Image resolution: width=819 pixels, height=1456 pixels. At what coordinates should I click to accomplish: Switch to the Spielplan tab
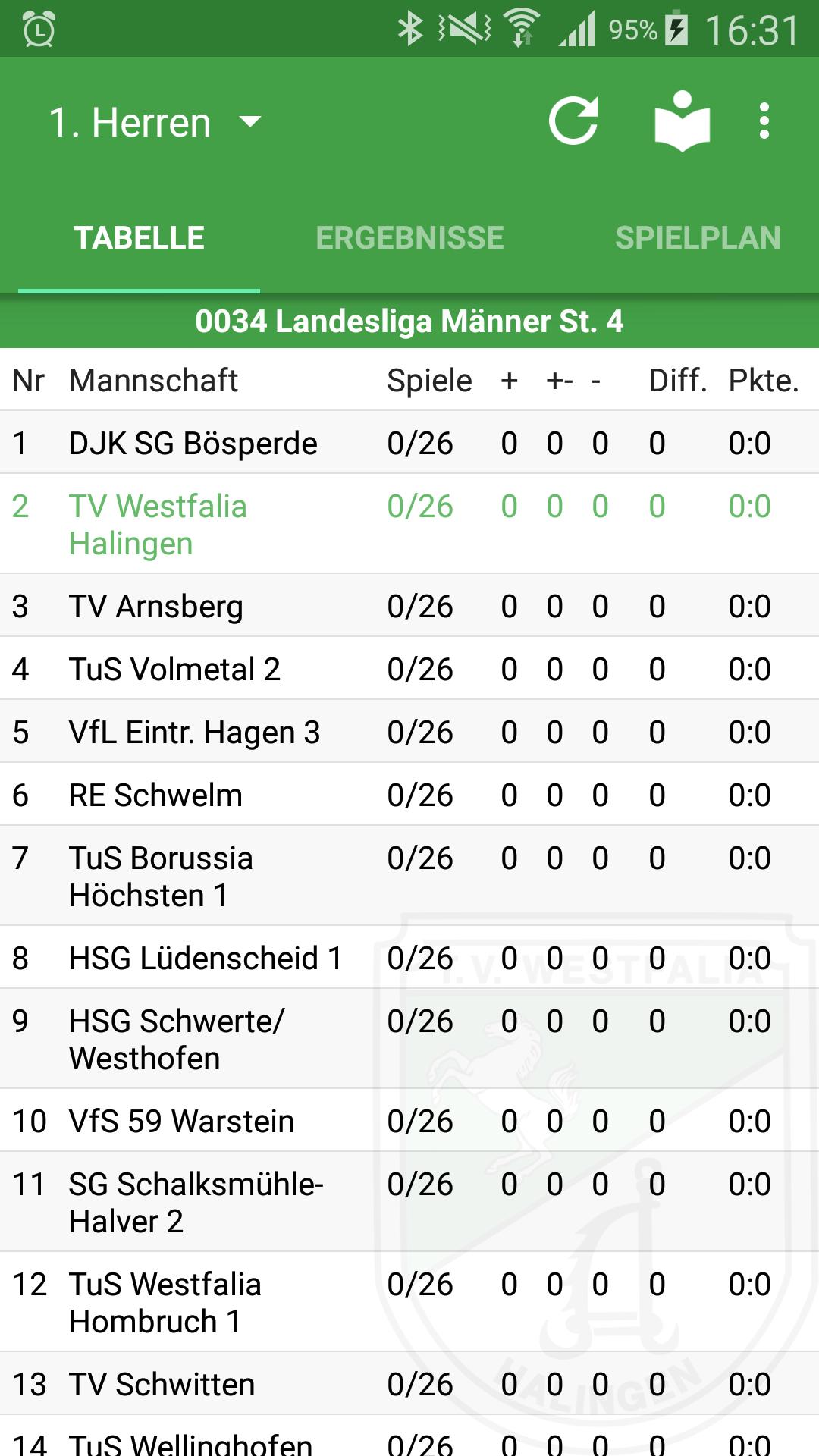pos(698,237)
